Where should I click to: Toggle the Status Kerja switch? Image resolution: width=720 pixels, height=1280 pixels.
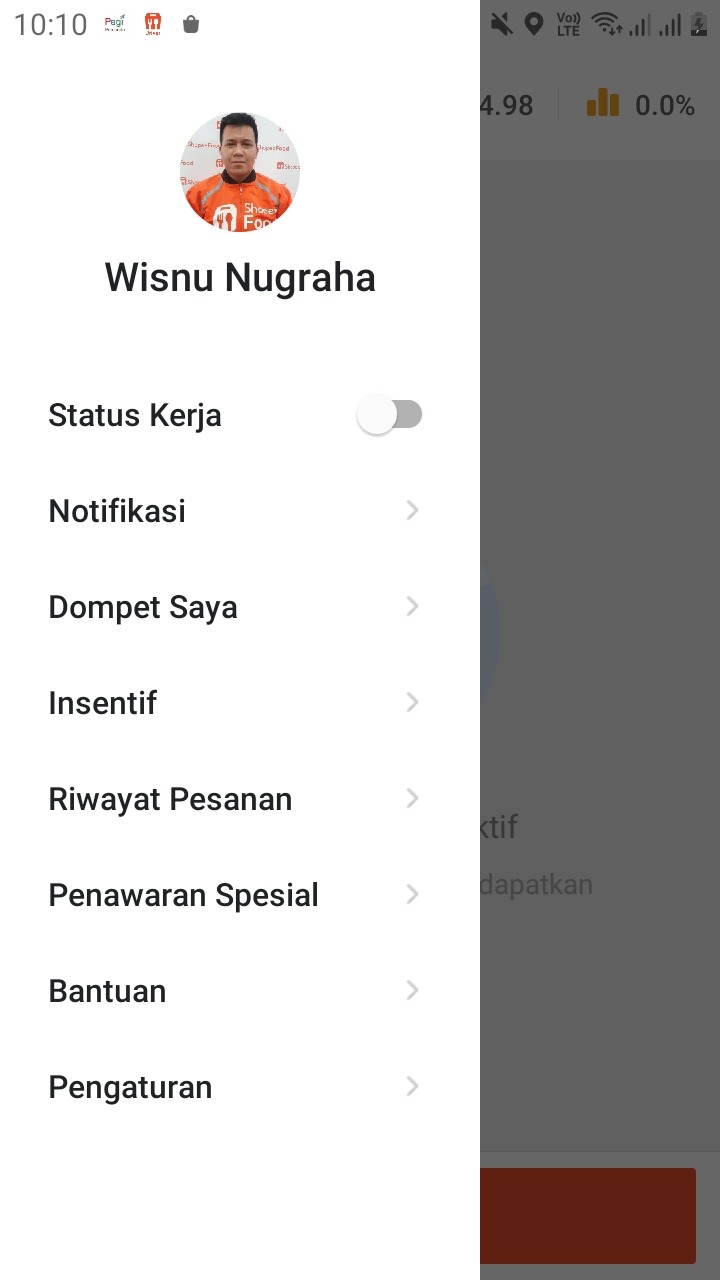389,414
